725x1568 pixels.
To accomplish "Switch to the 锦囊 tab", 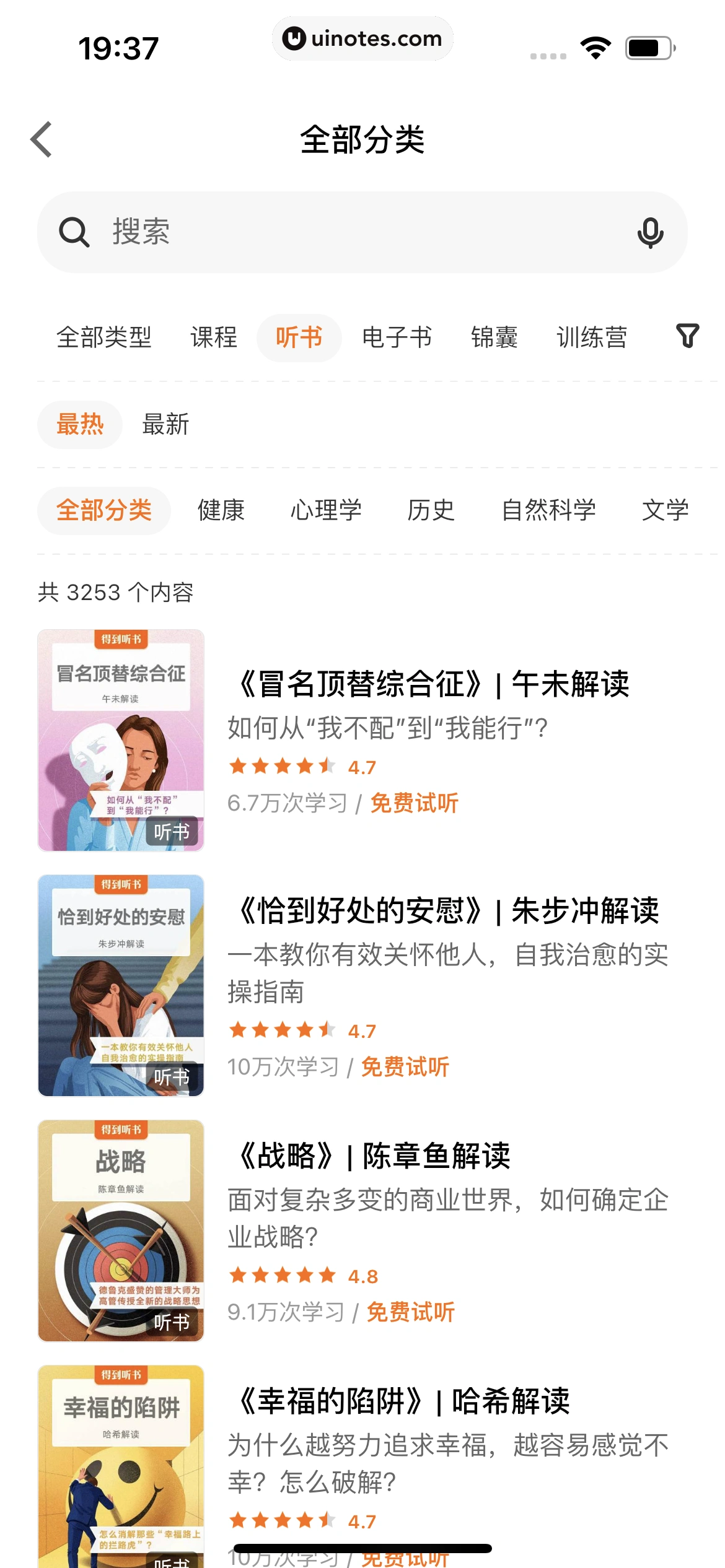I will [x=494, y=338].
